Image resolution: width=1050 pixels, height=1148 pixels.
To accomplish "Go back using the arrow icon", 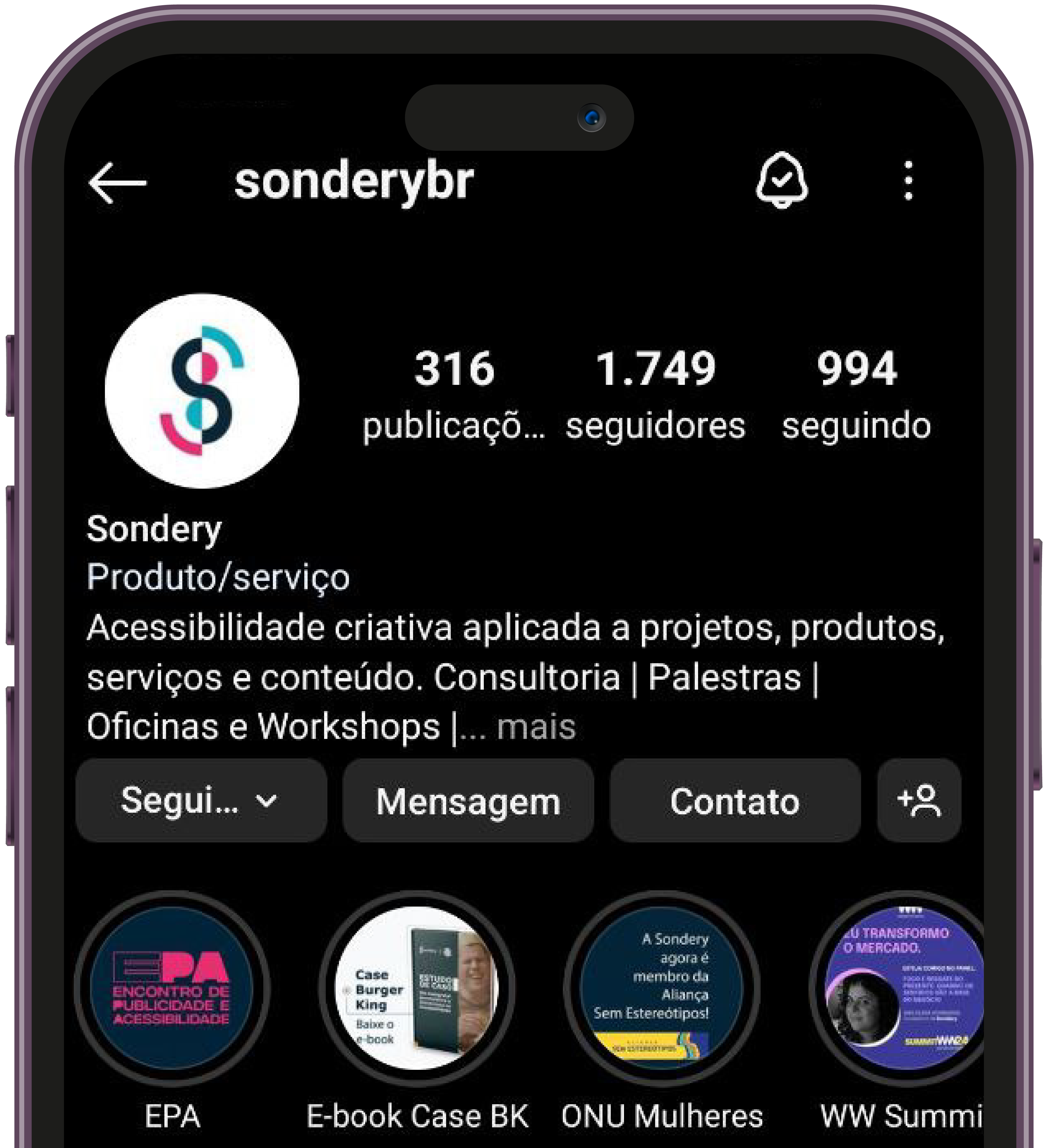I will [x=118, y=183].
